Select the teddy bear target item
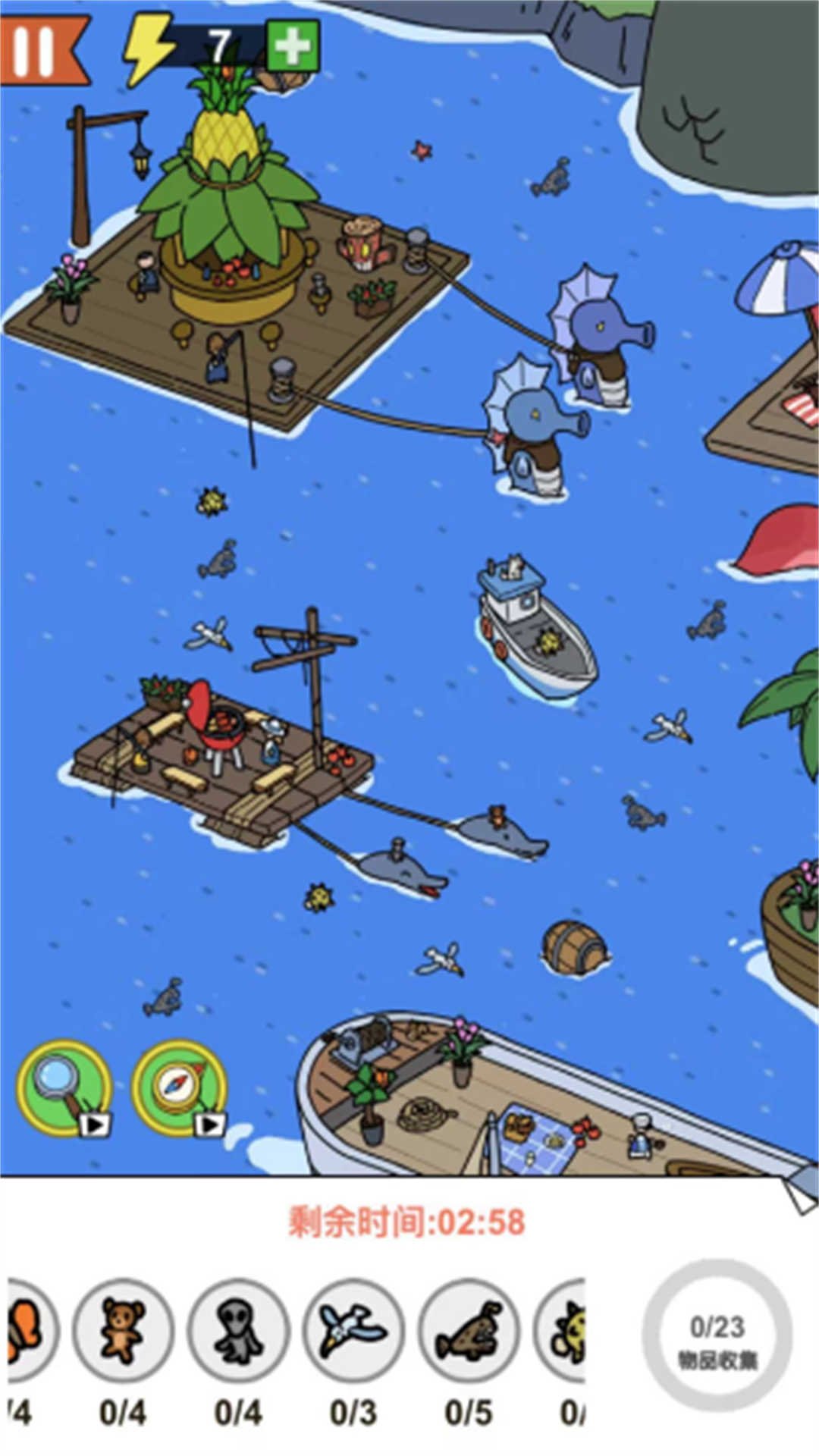The height and width of the screenshot is (1456, 819). tap(123, 1330)
